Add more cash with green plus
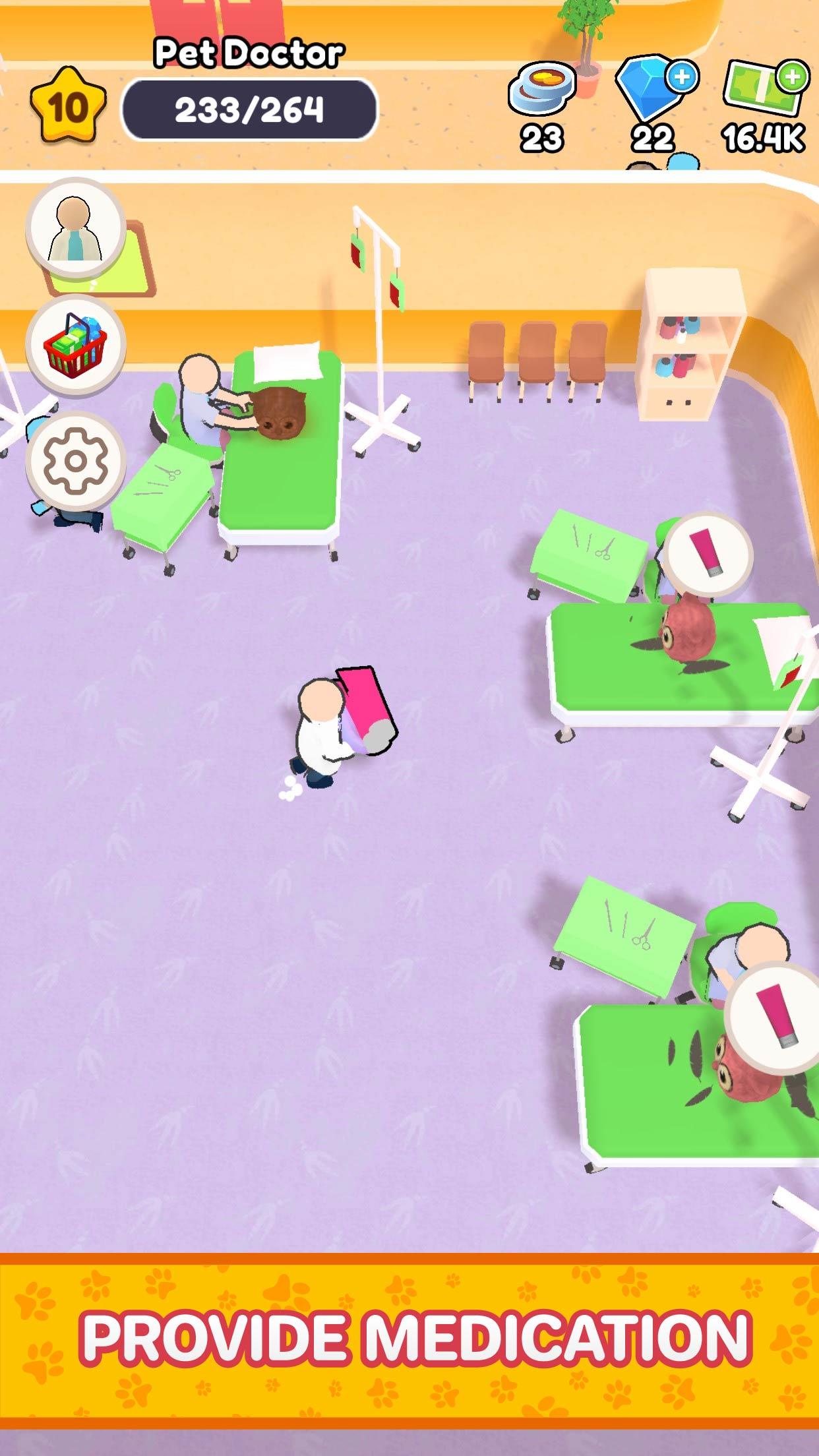819x1456 pixels. [x=792, y=77]
